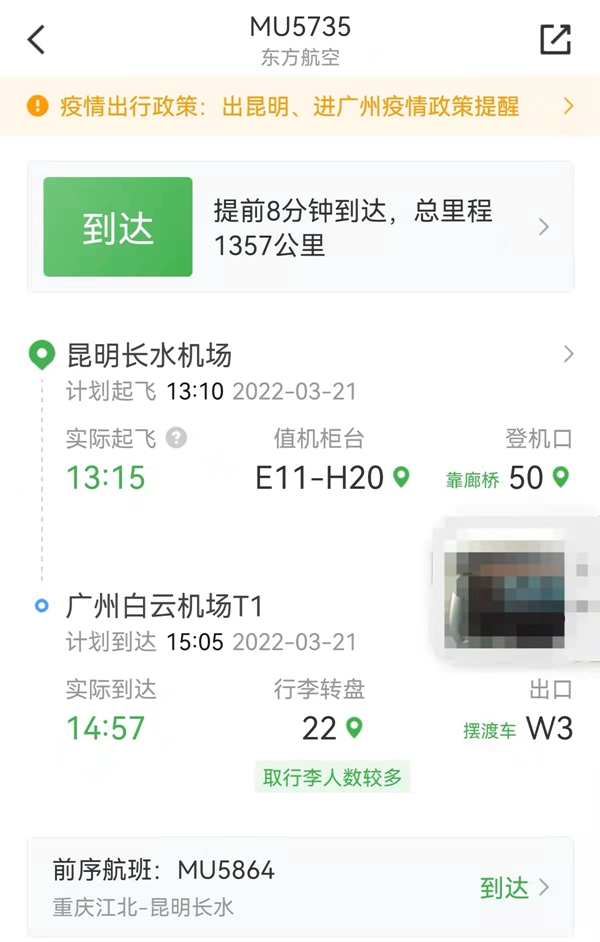600x942 pixels.
Task: Locate boarding gate 50 on map
Action: pos(561,478)
